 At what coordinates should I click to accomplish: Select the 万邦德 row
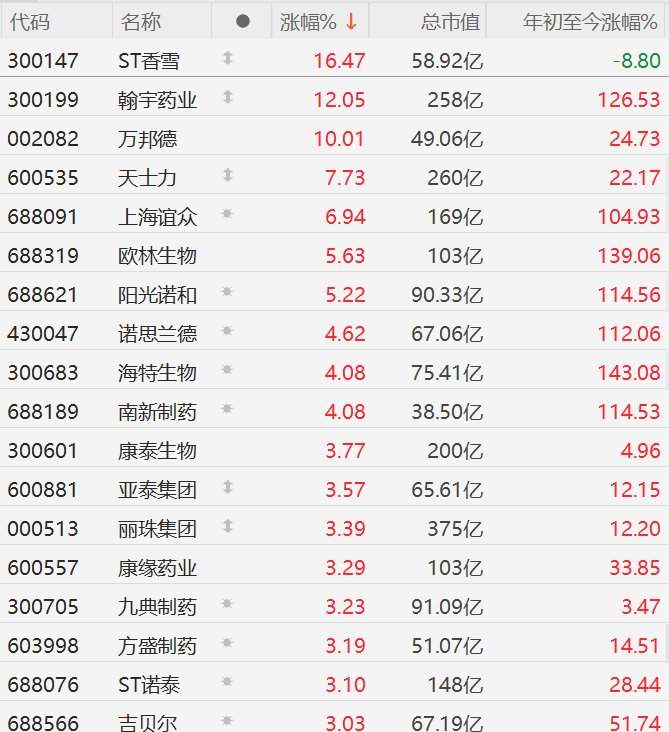[149, 139]
